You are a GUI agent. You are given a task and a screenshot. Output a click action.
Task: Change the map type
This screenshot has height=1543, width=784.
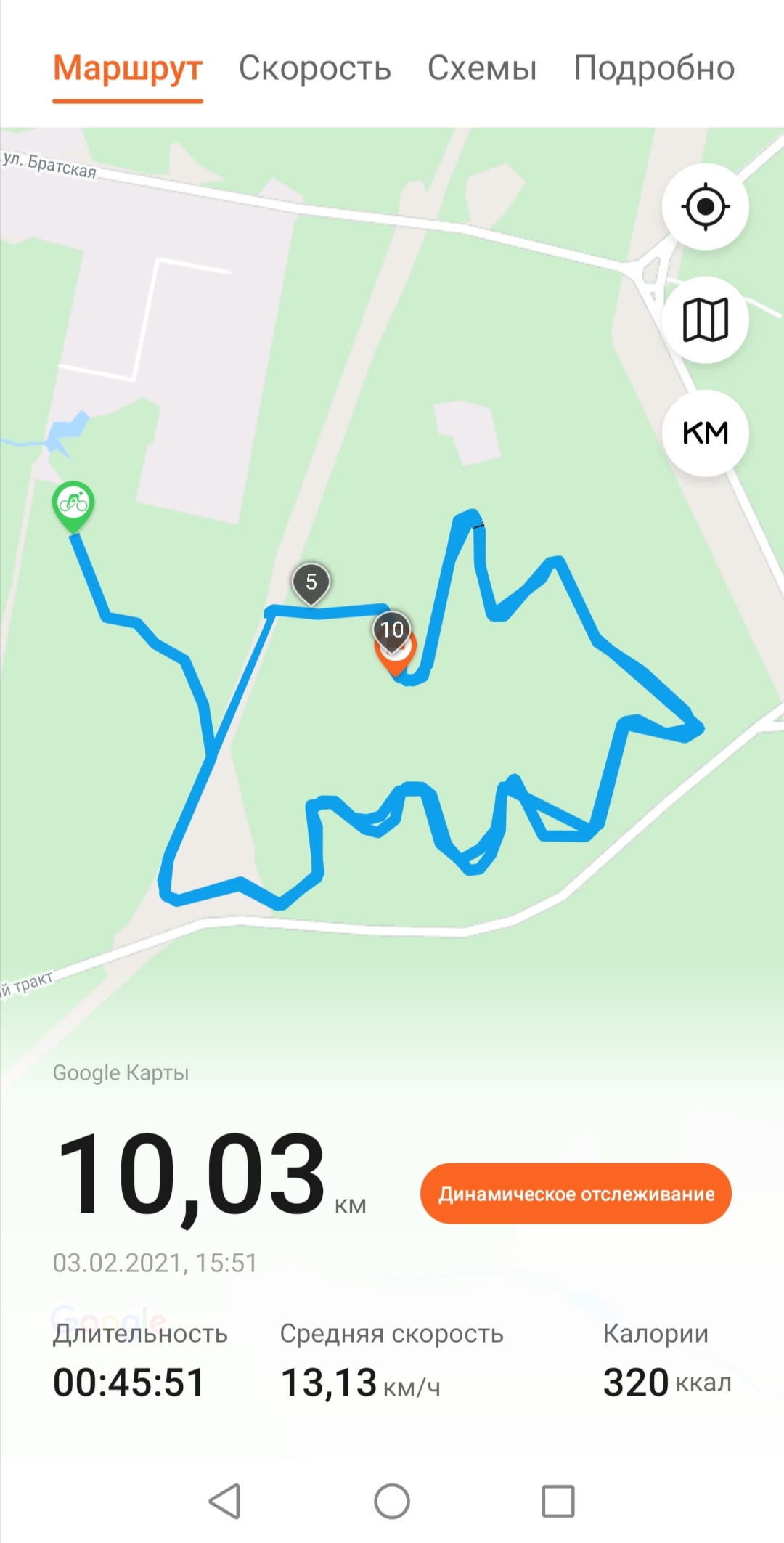(705, 320)
